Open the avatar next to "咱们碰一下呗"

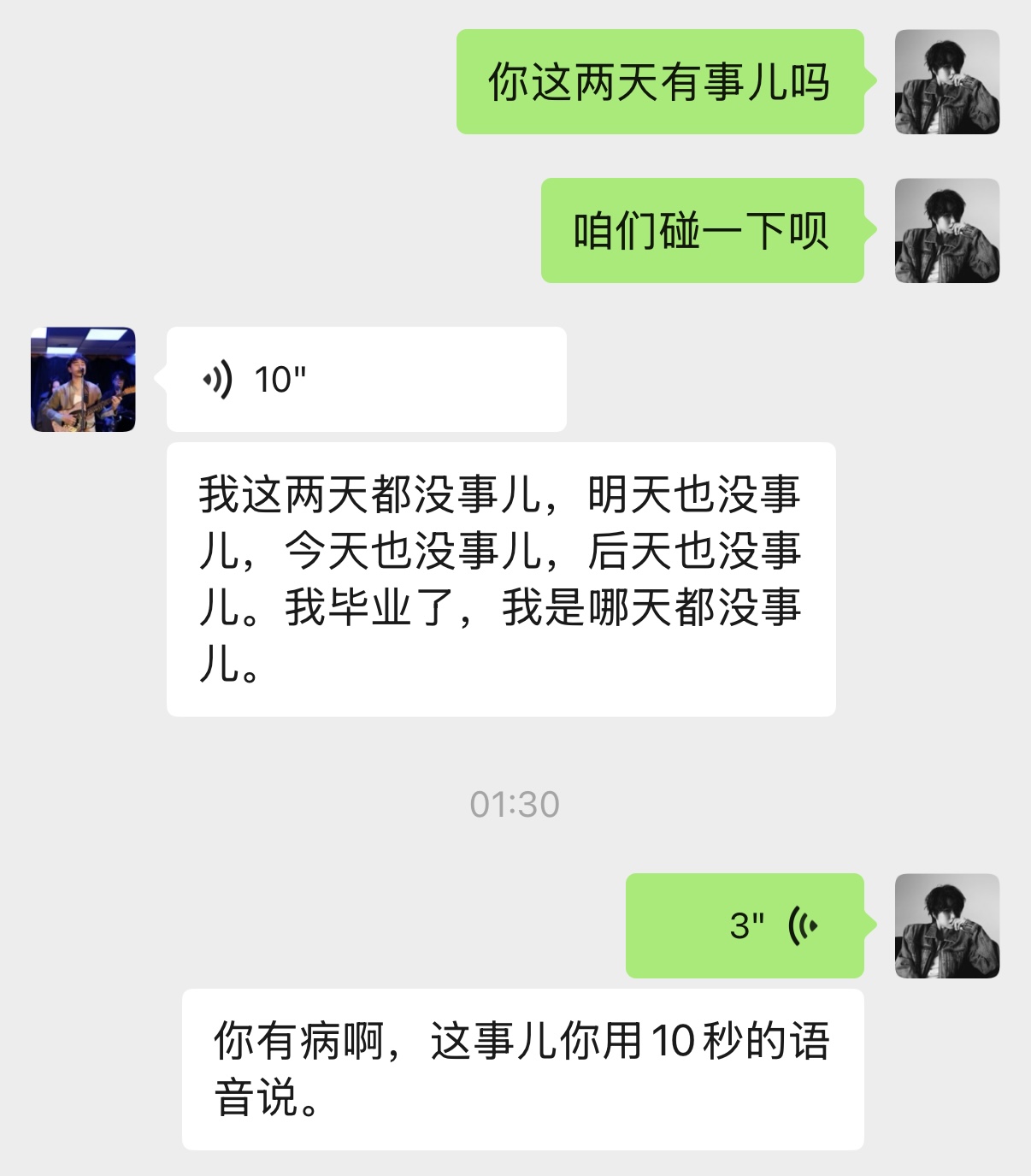[x=946, y=230]
